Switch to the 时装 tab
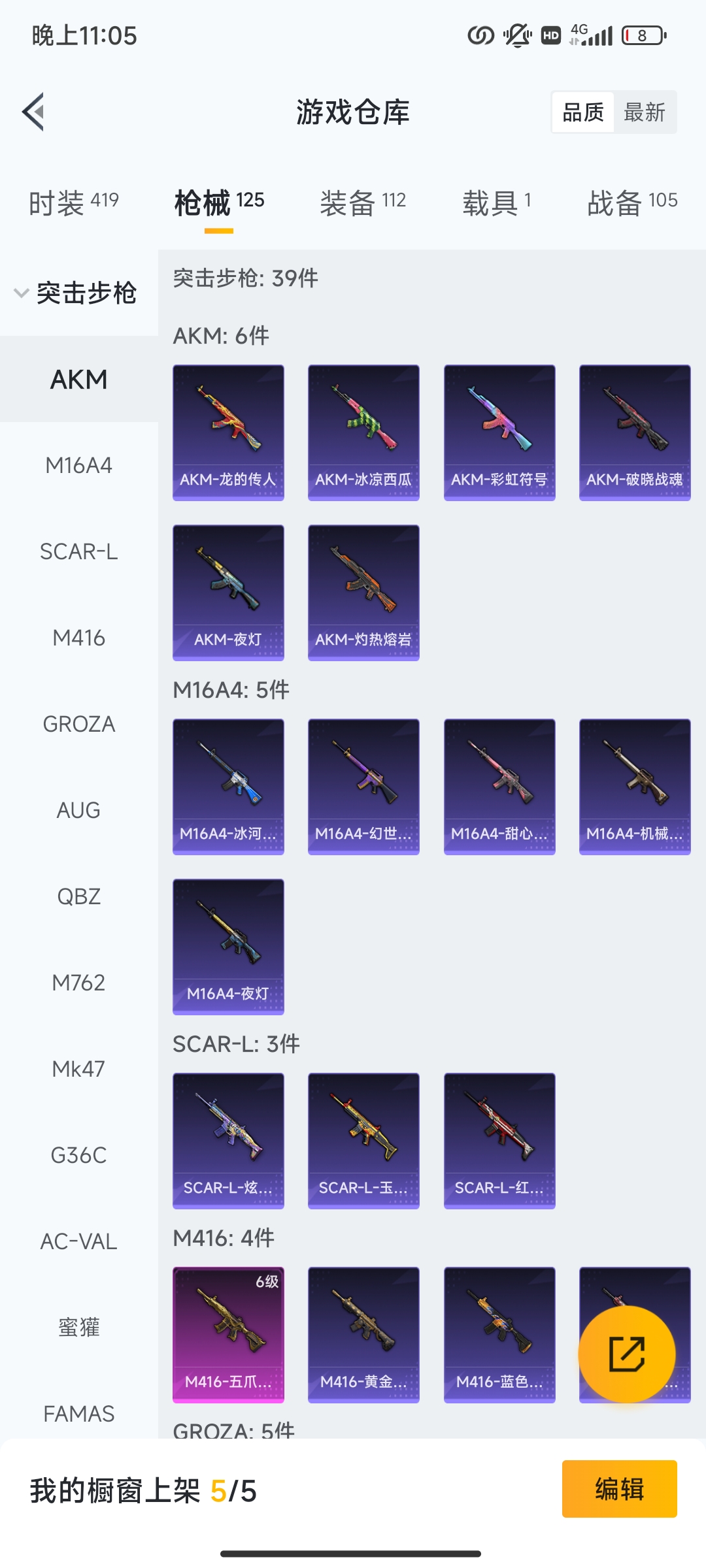The height and width of the screenshot is (1568, 706). (74, 203)
